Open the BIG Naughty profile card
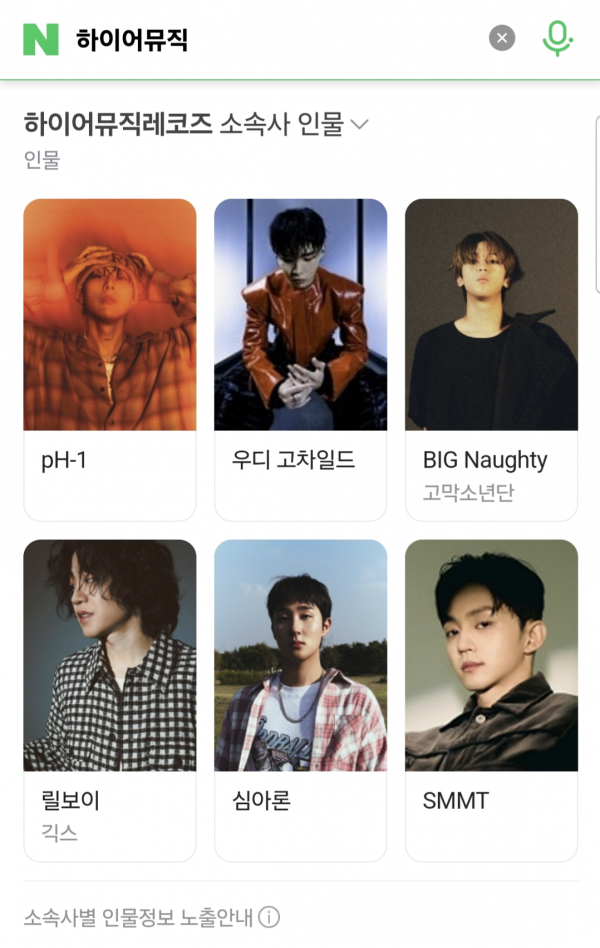The image size is (600, 948). tap(491, 358)
